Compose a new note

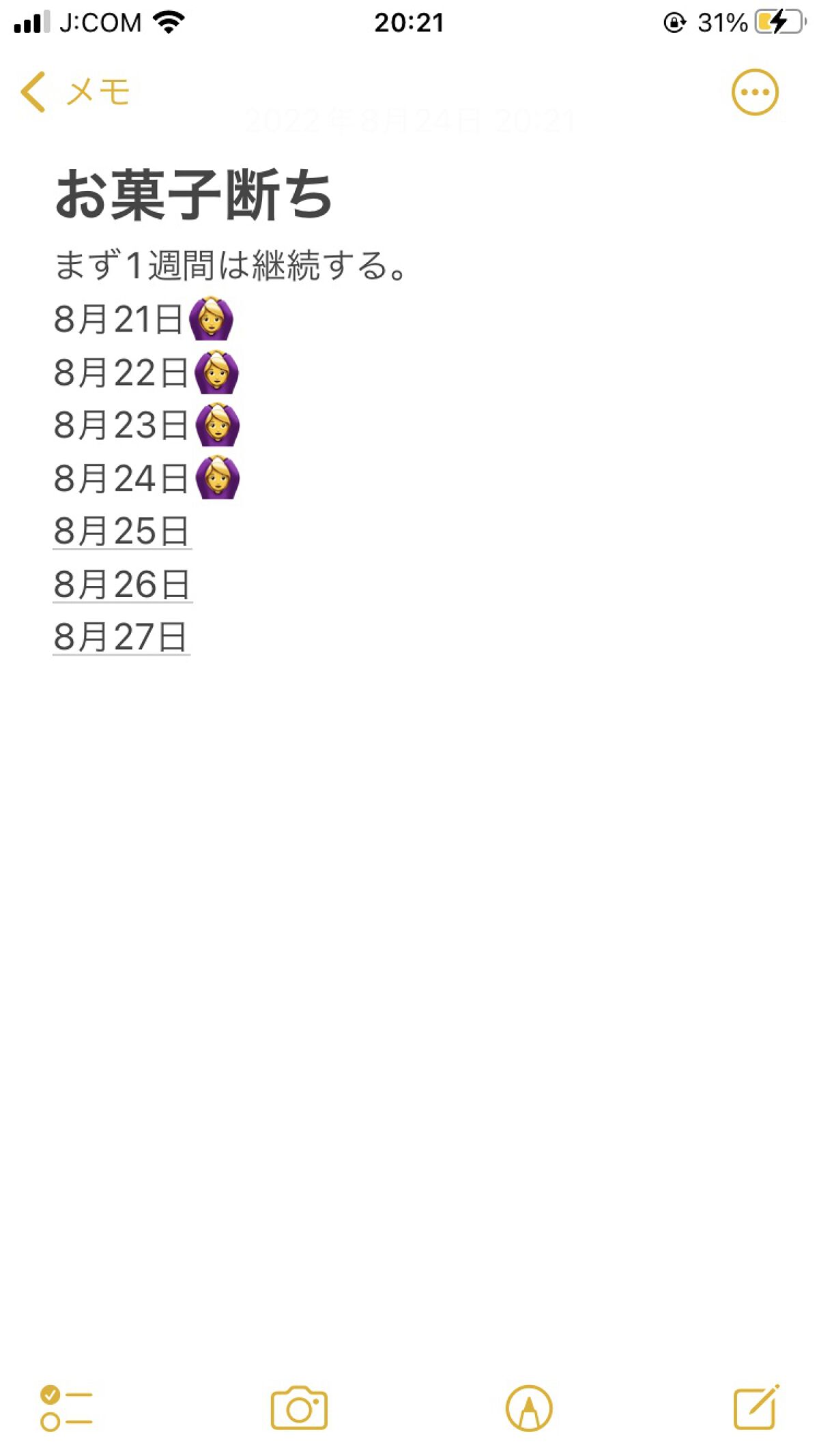tap(756, 1407)
